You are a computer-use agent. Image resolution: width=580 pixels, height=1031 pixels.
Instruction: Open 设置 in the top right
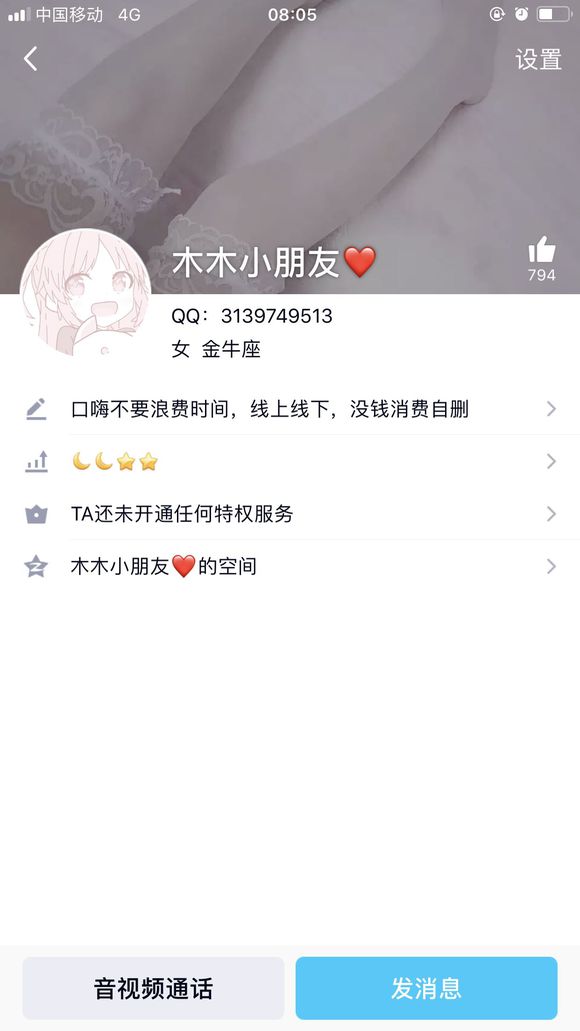(x=538, y=59)
